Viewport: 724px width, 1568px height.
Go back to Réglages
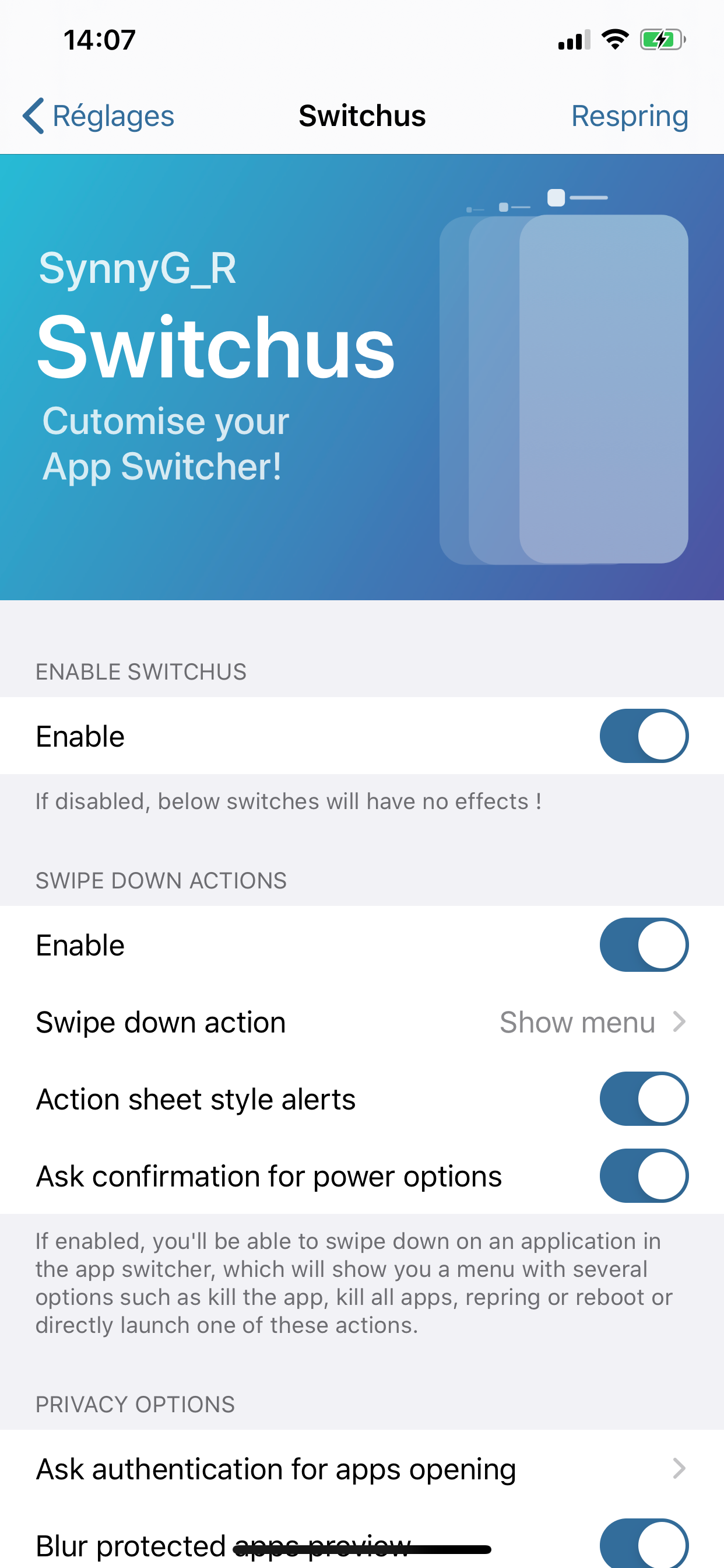point(99,116)
